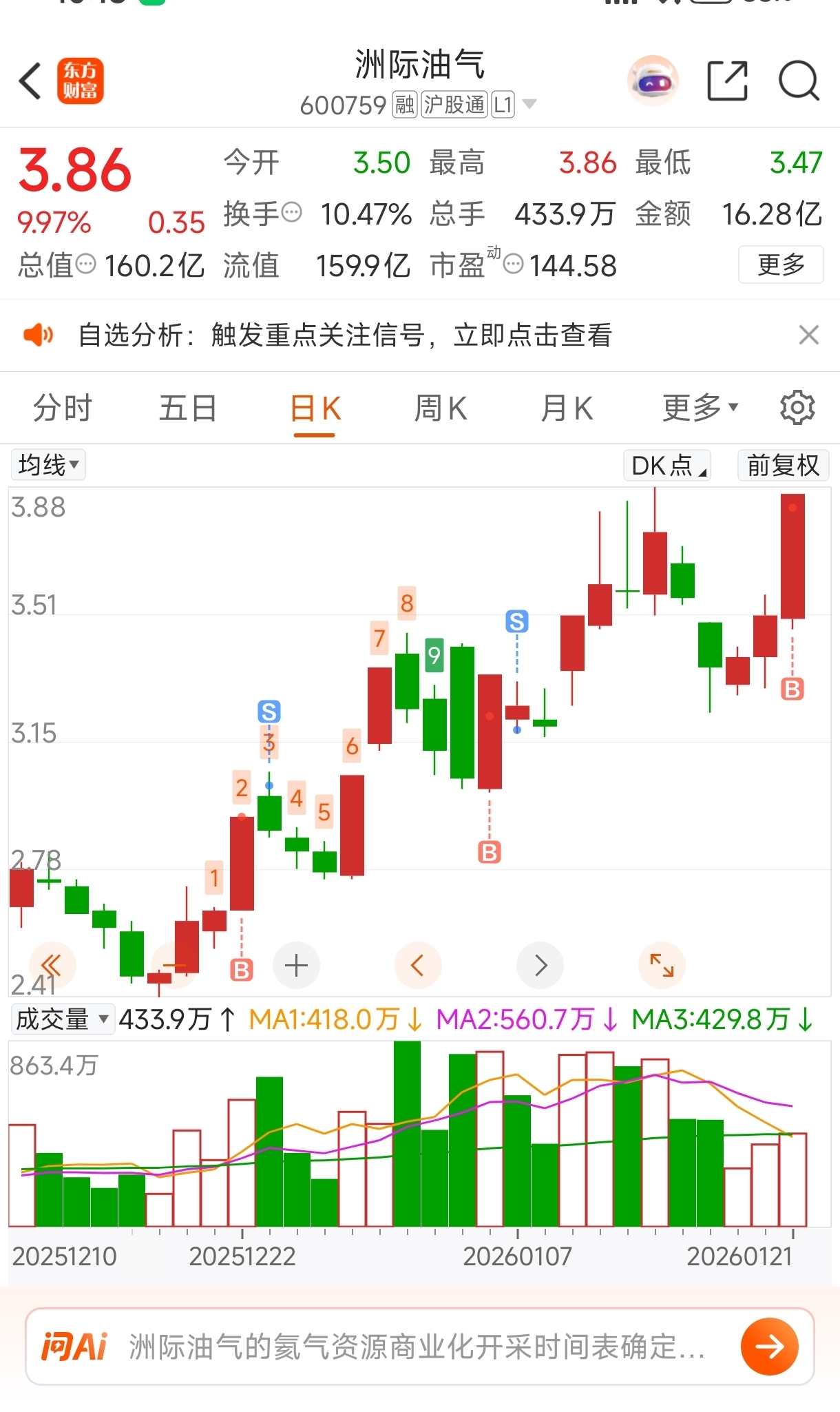The width and height of the screenshot is (840, 1412).
Task: Tap 更多 to see more quote data
Action: coord(780,264)
